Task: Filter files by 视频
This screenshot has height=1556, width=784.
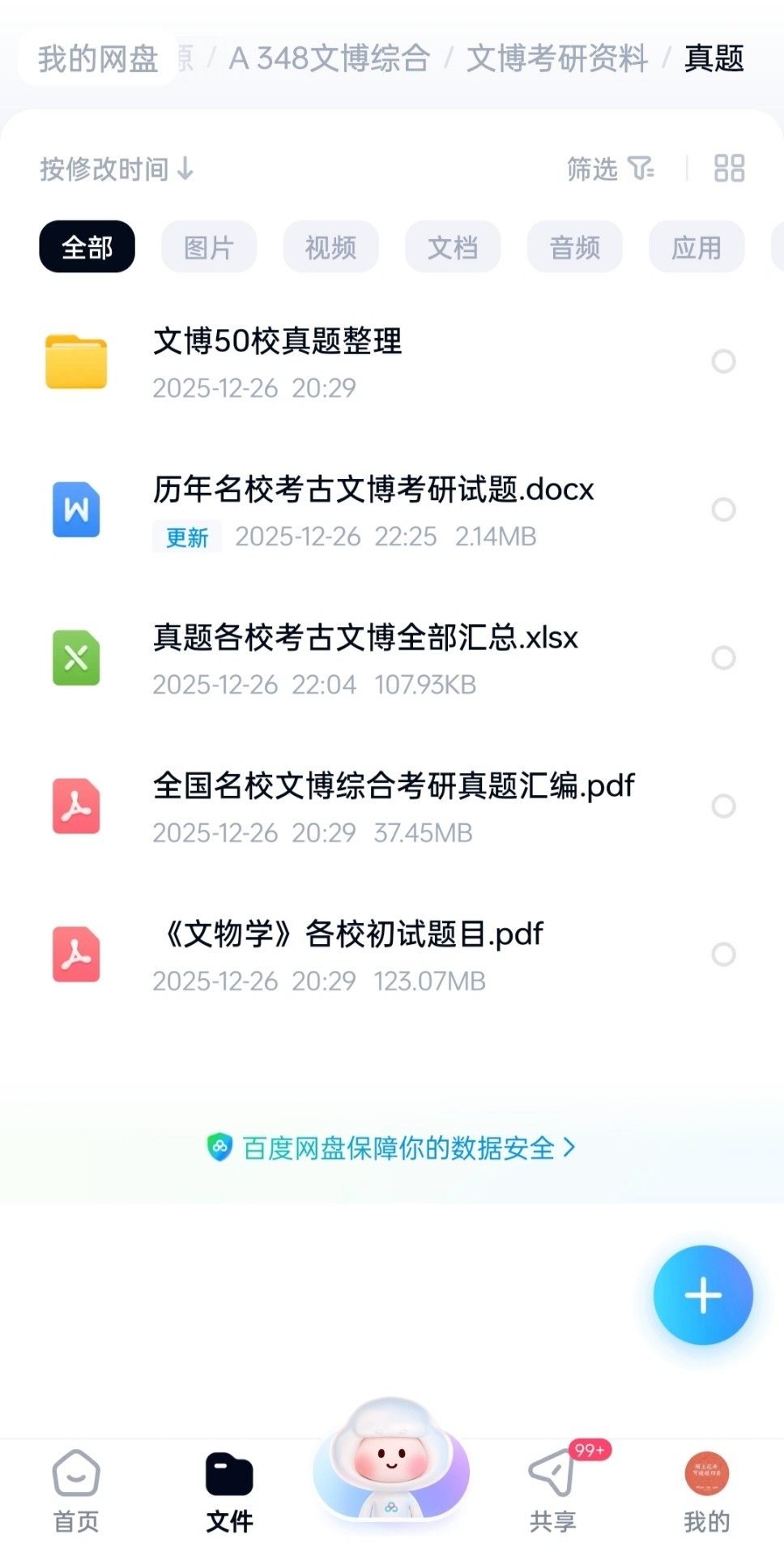Action: coord(330,247)
